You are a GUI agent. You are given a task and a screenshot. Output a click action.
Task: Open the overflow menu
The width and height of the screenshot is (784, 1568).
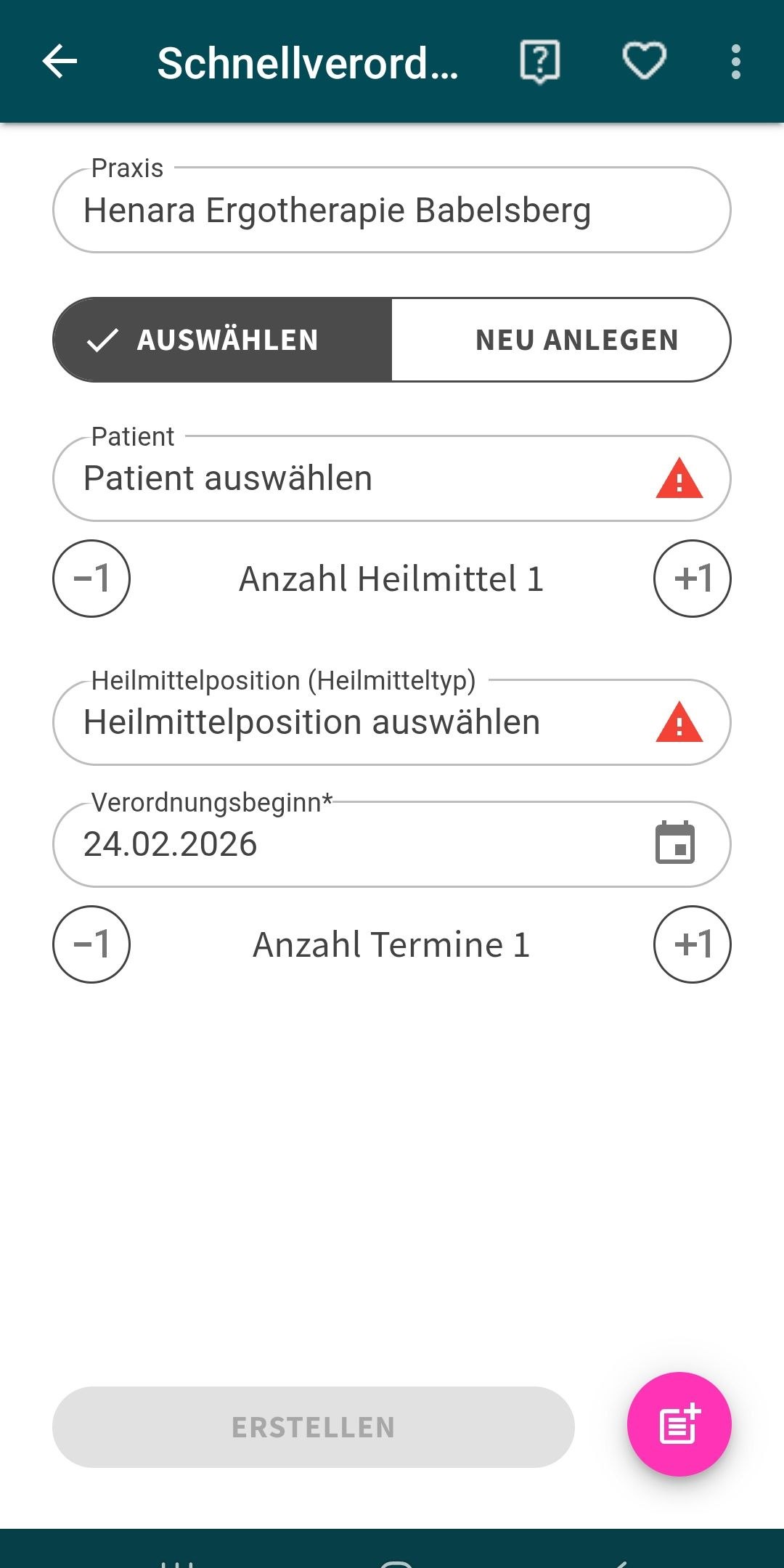(x=736, y=62)
